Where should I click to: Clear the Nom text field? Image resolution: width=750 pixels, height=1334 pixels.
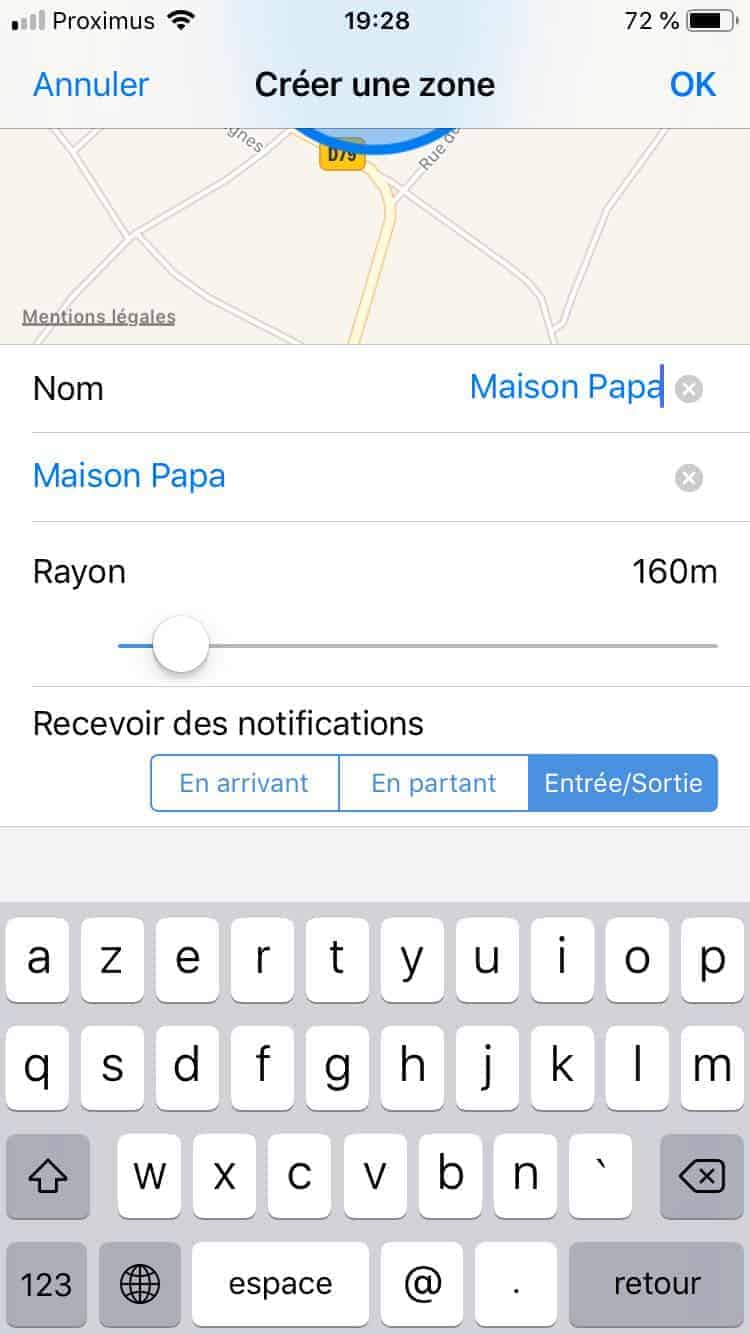point(689,389)
